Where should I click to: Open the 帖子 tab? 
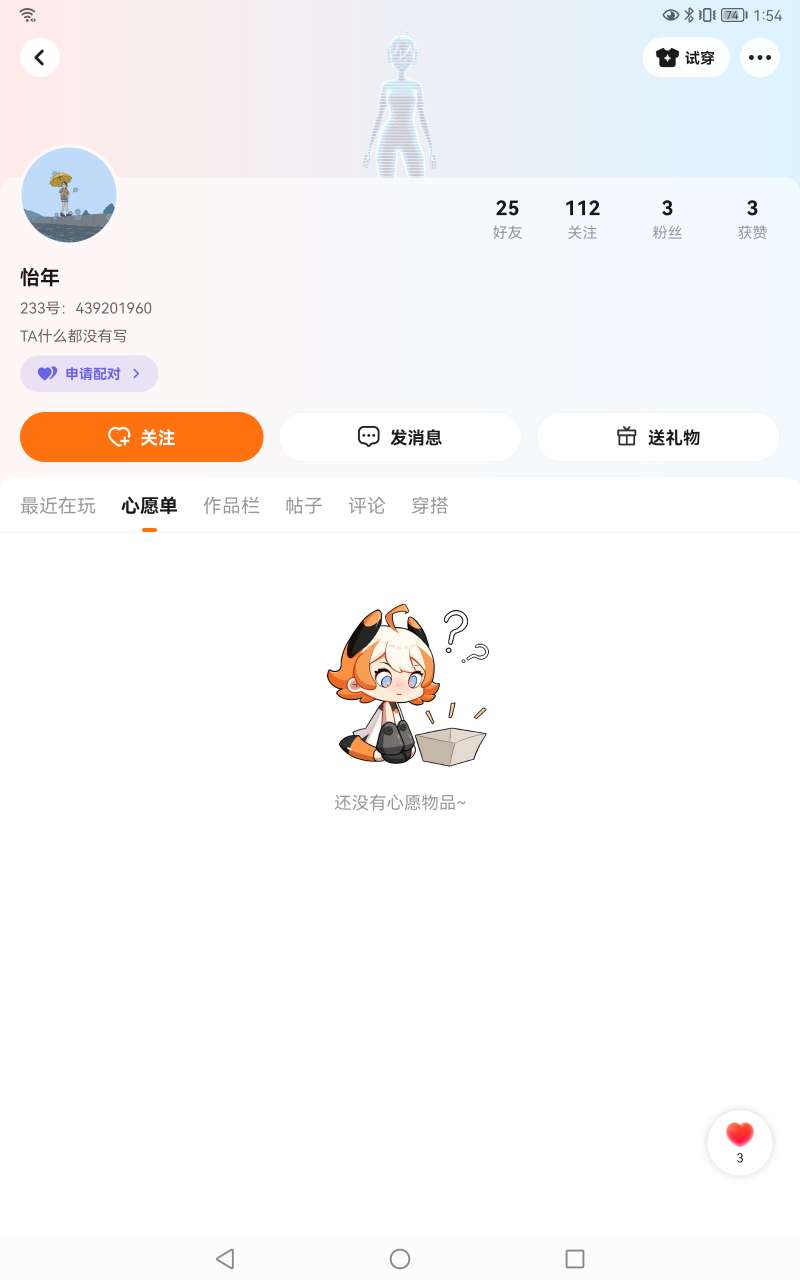[x=304, y=506]
